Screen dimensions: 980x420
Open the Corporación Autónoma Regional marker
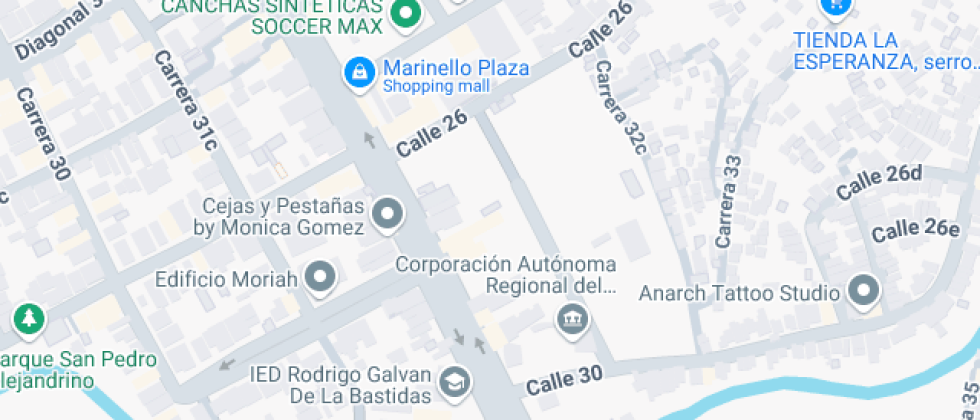coord(573,320)
